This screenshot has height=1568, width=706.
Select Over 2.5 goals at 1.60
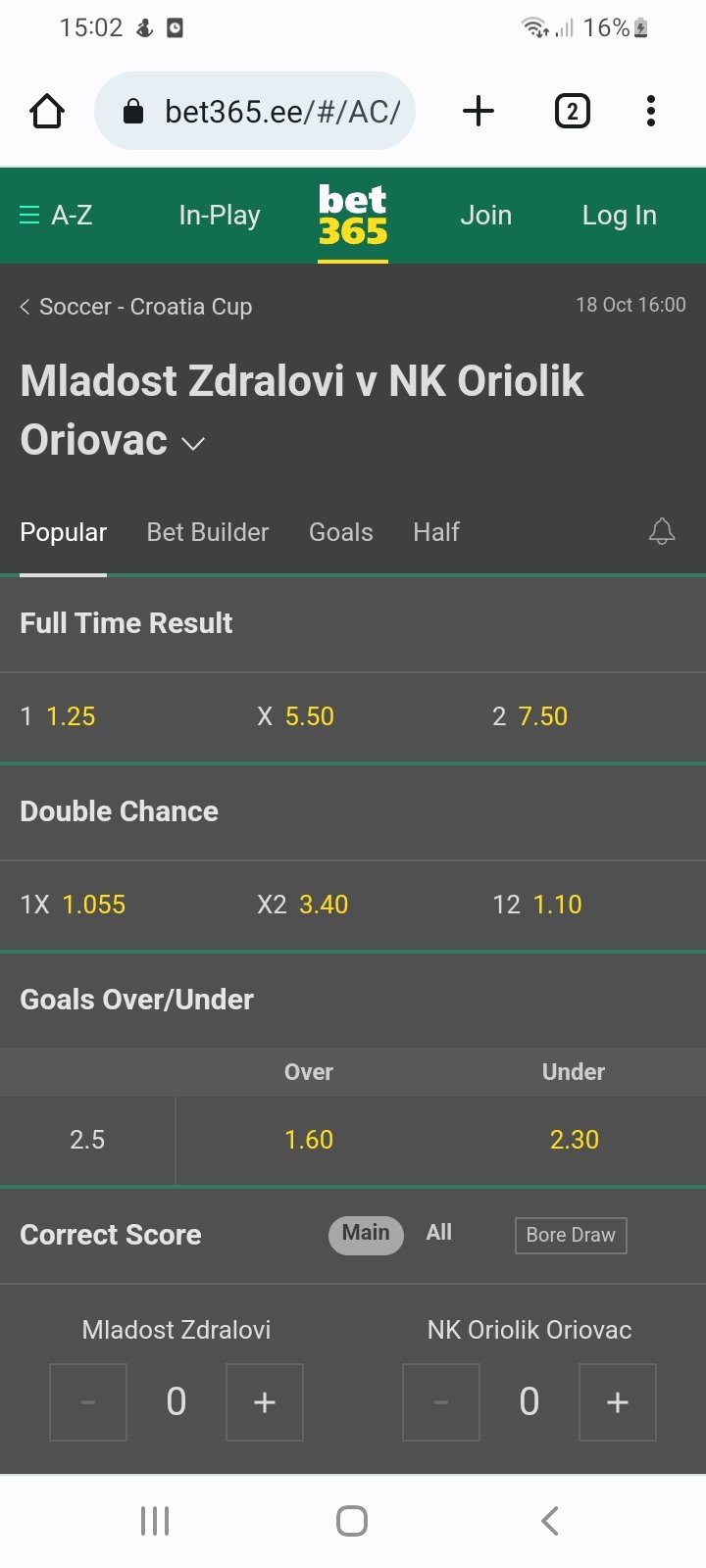pos(309,1140)
